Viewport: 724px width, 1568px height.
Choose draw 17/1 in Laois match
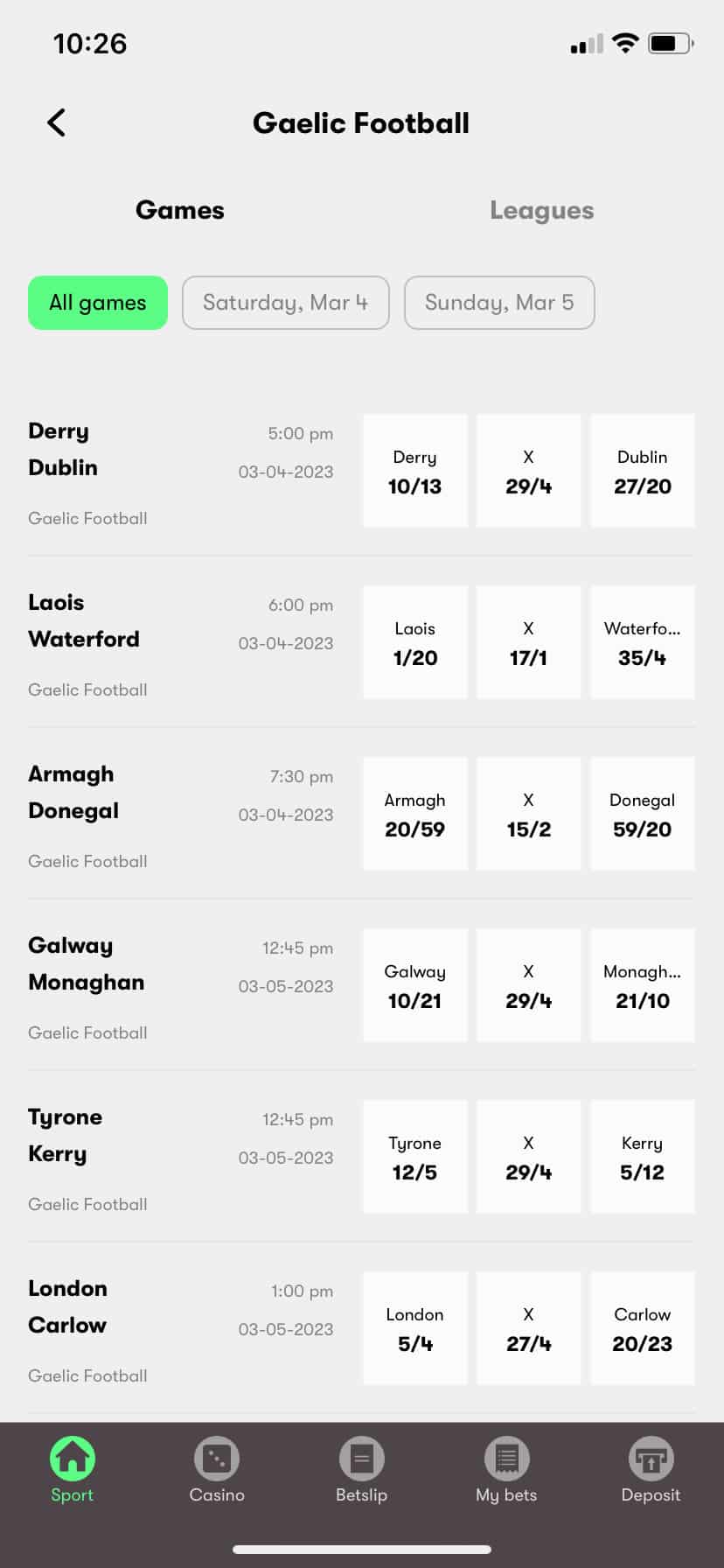(529, 642)
